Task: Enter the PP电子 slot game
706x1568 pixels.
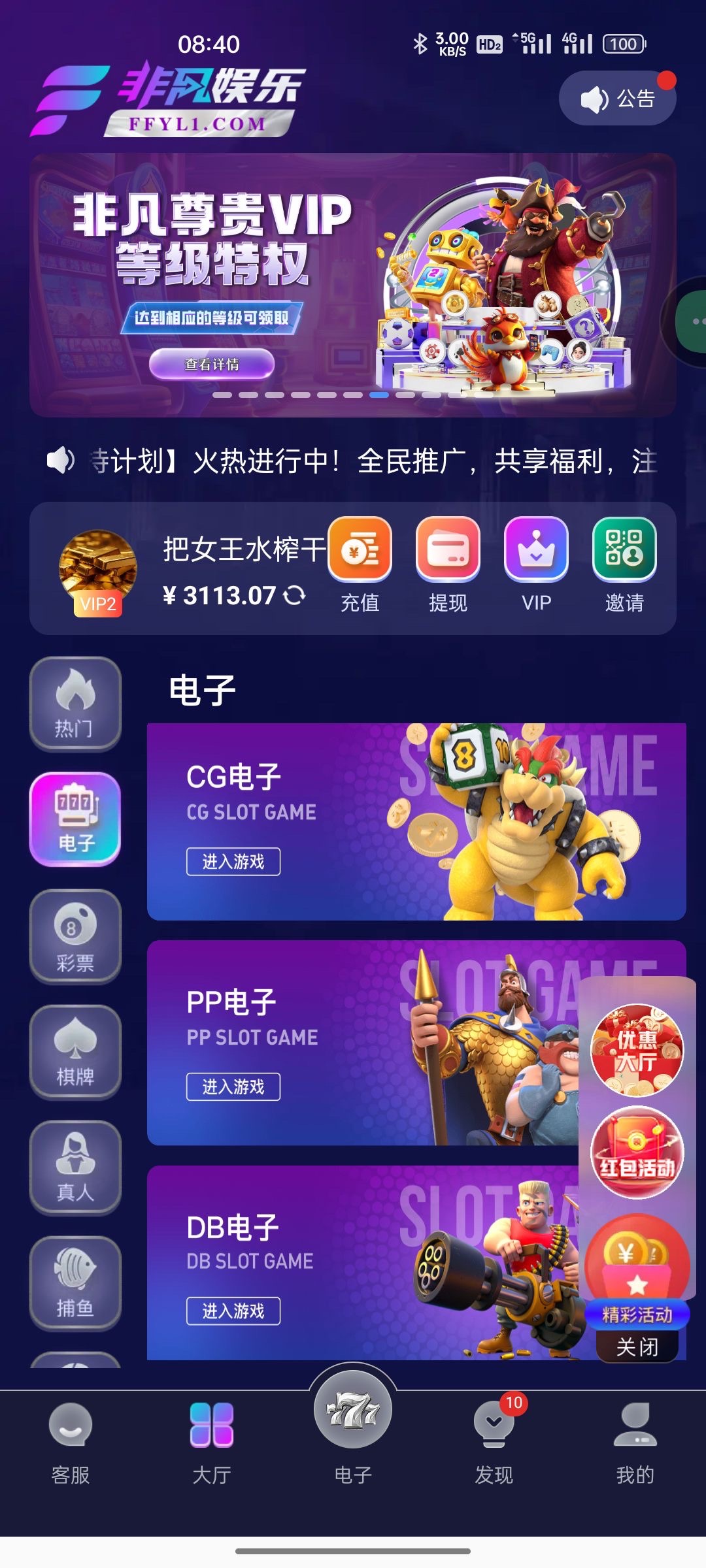Action: click(233, 1086)
